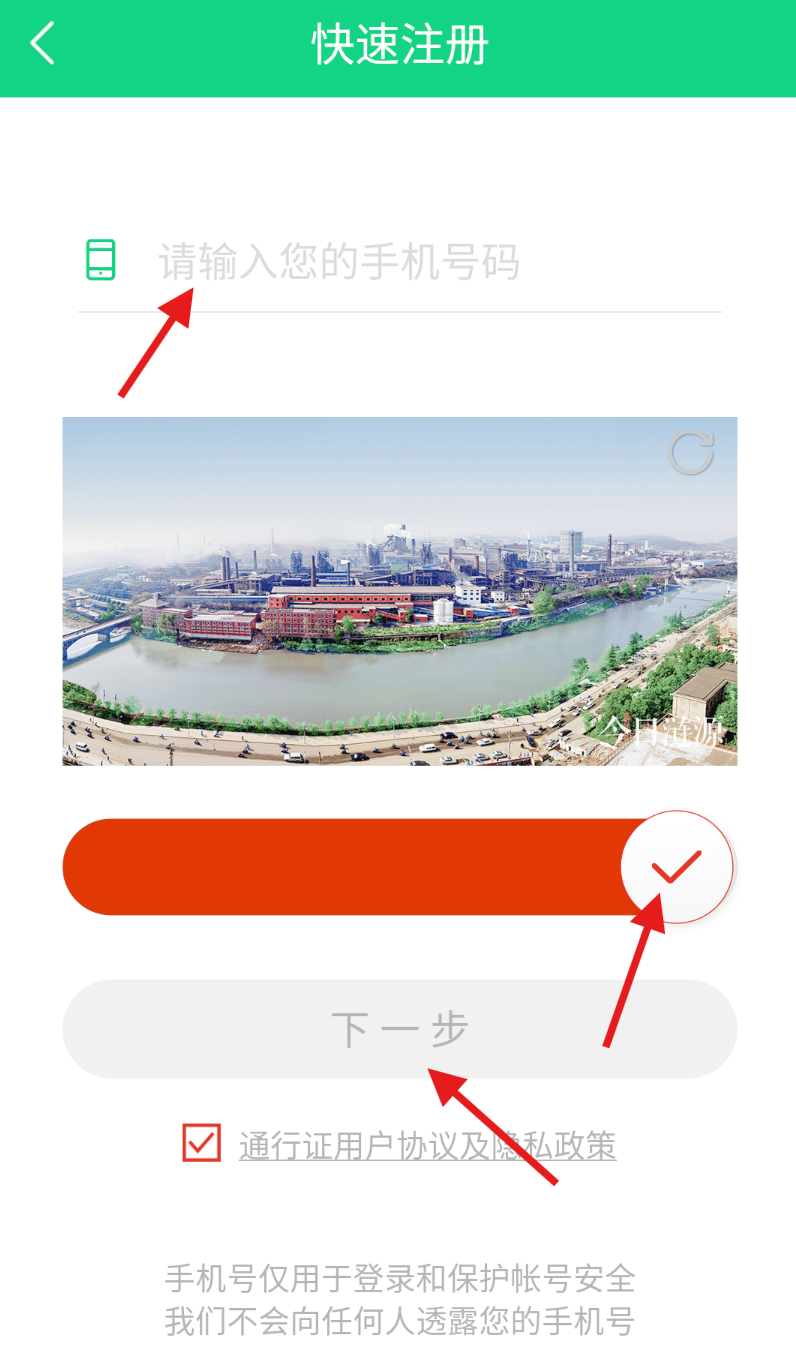
Task: Tap the slider checkmark handle
Action: (x=677, y=867)
